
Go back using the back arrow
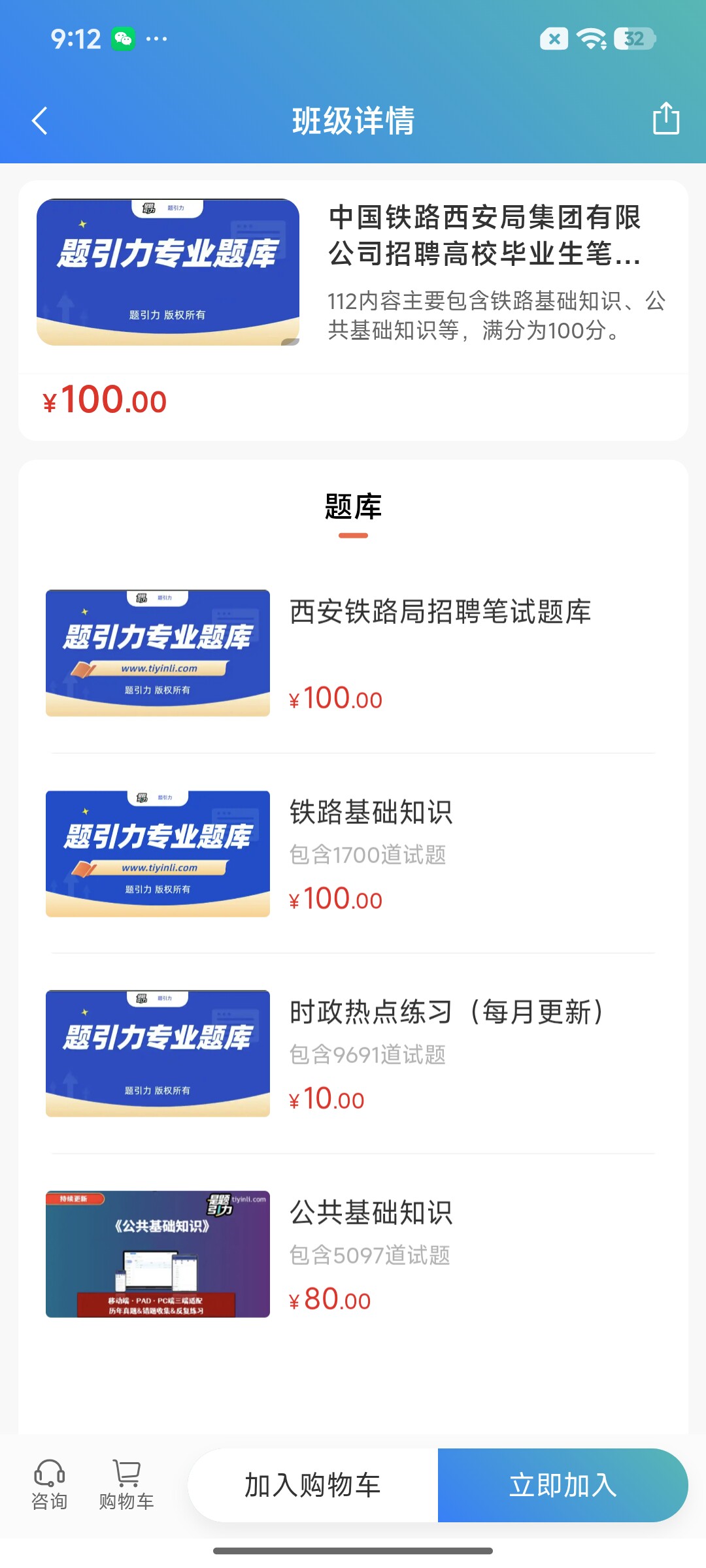click(40, 121)
